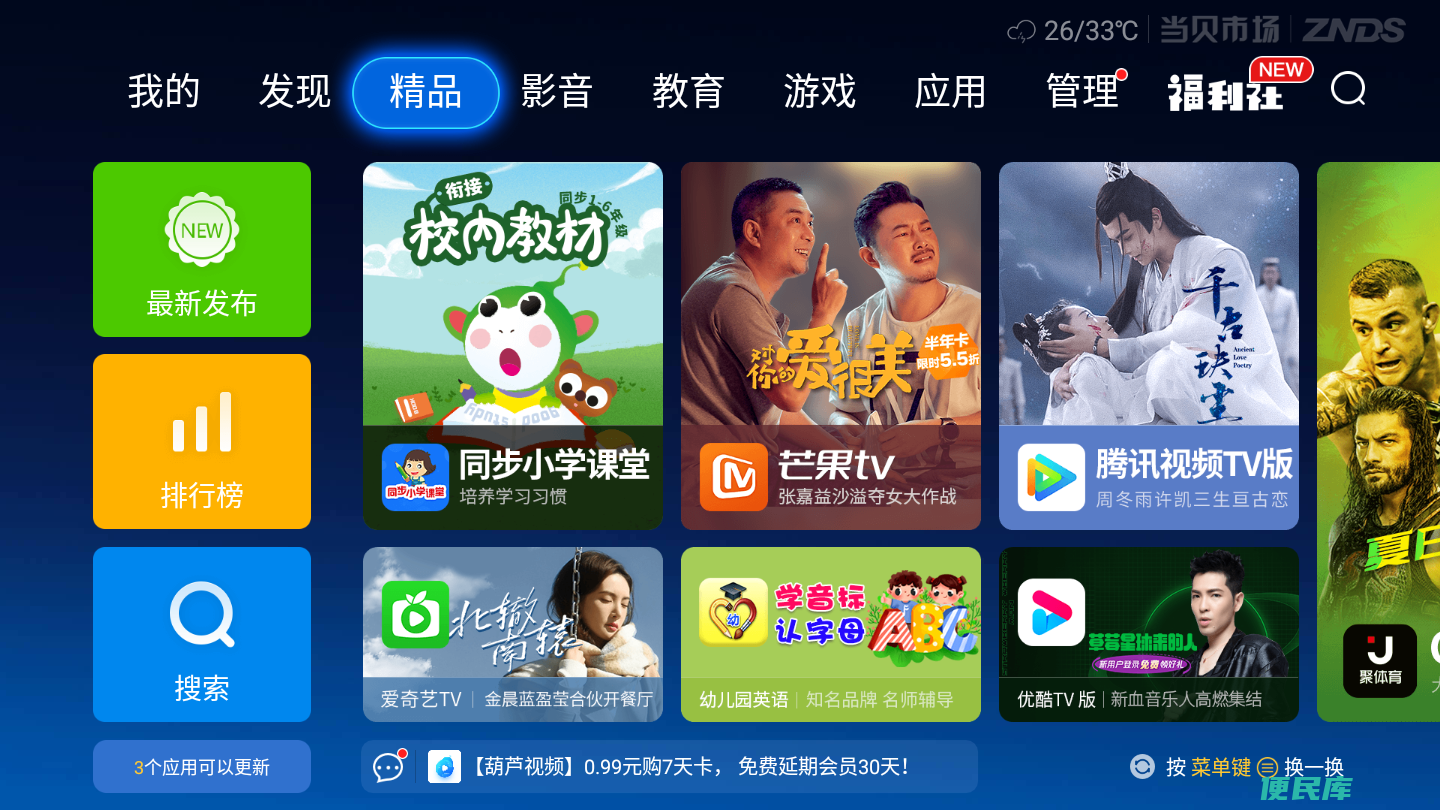Tap the 3个应用可以更新 button

click(202, 767)
